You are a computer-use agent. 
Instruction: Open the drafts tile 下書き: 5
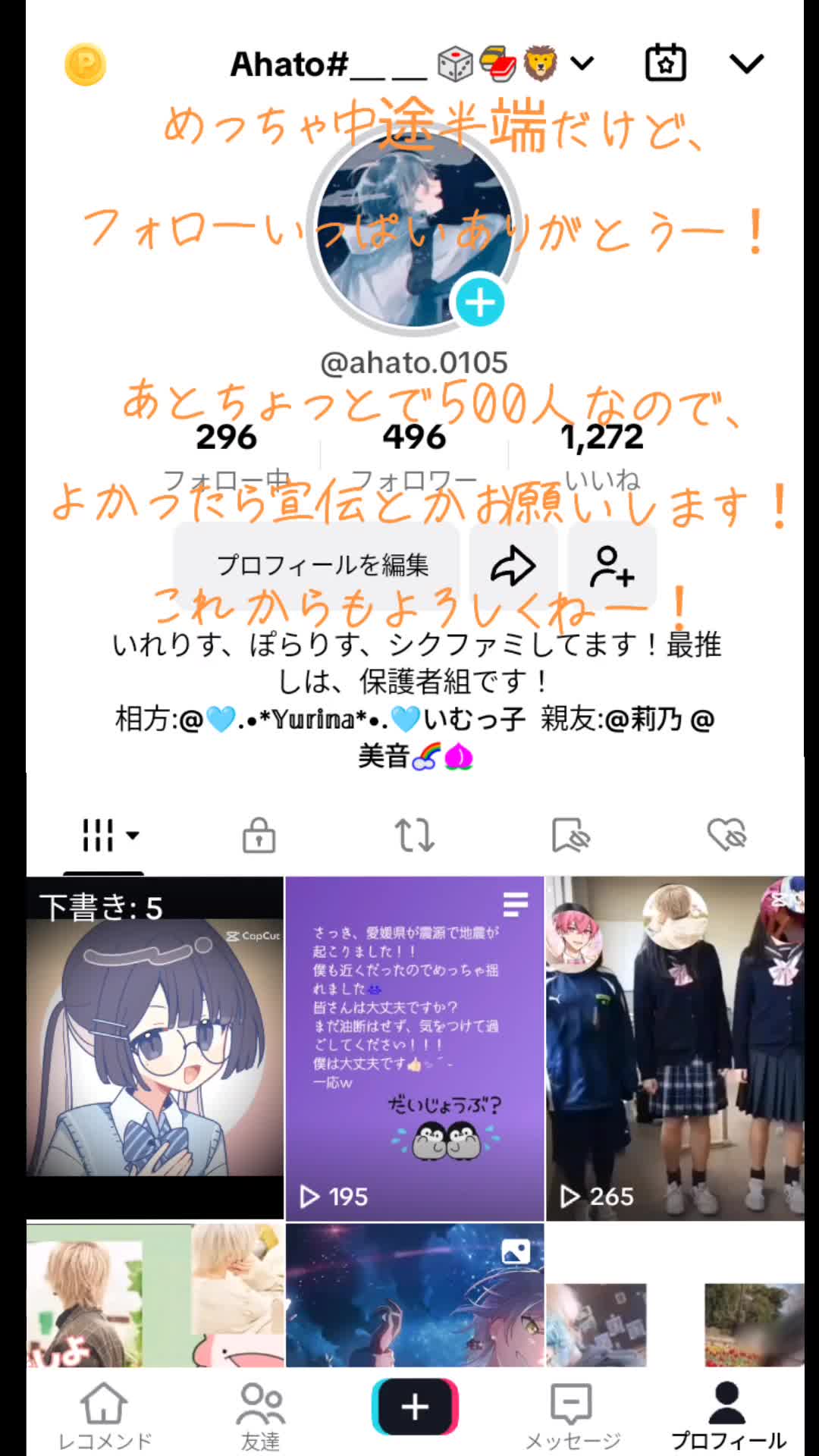pos(155,1046)
